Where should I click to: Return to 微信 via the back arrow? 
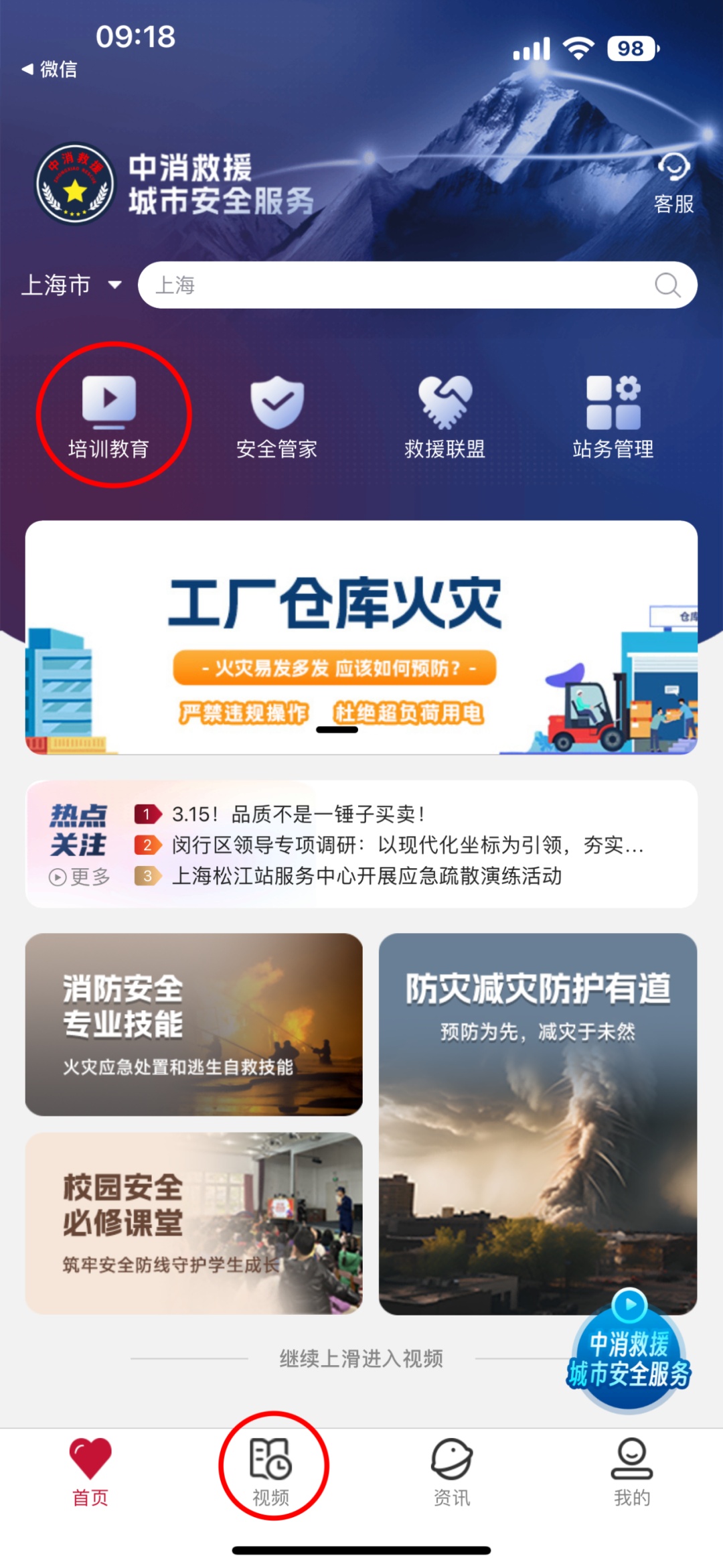point(48,69)
